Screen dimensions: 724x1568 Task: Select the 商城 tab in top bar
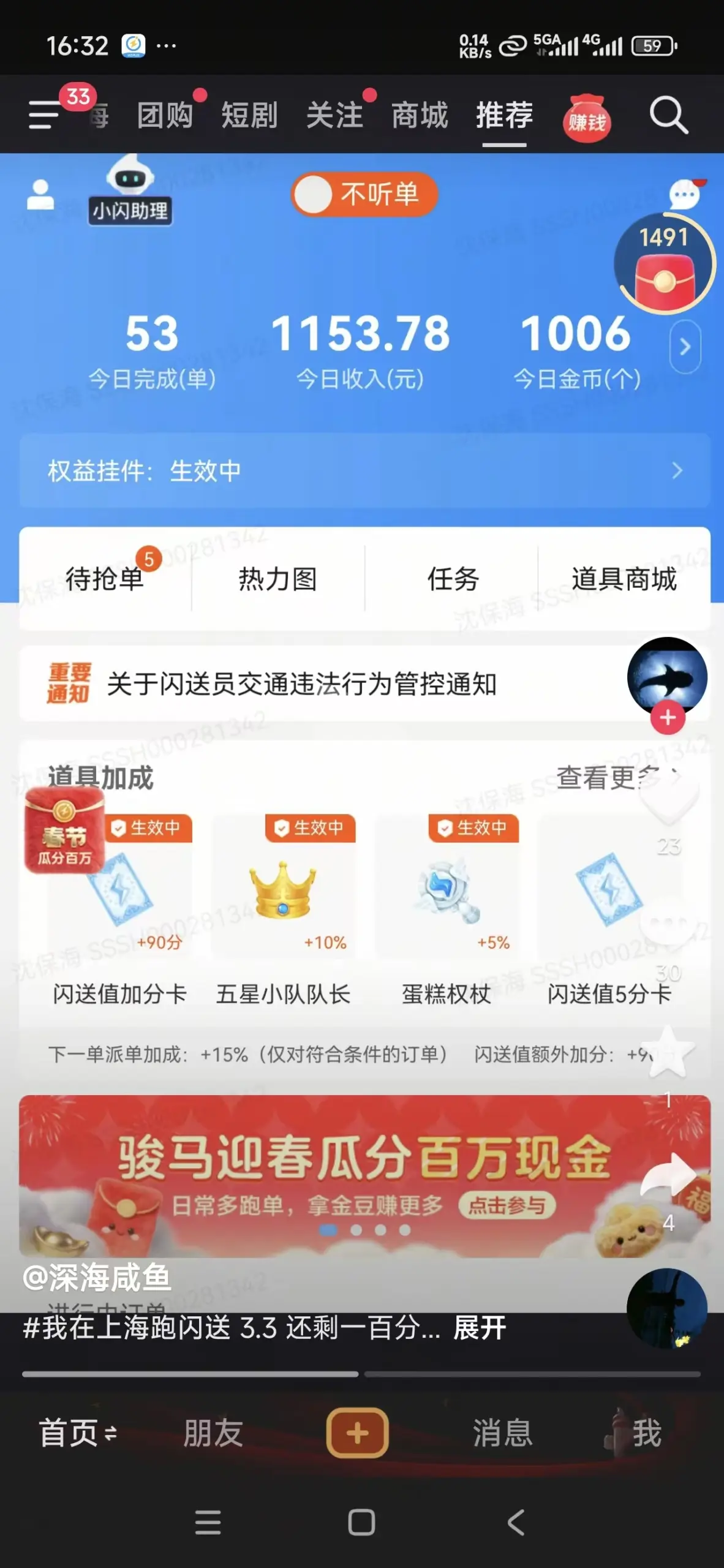419,115
